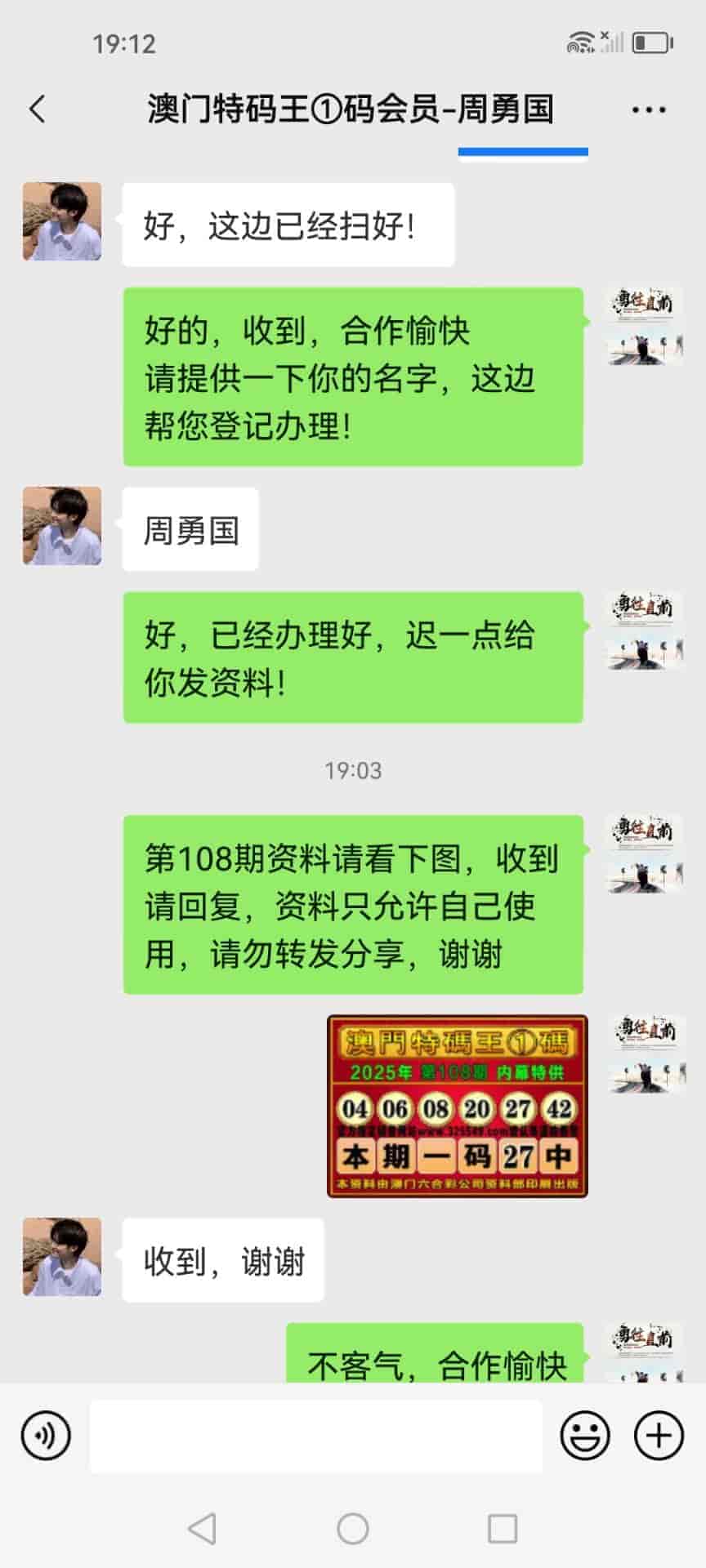Open the 第108期 lottery image message

(458, 1107)
